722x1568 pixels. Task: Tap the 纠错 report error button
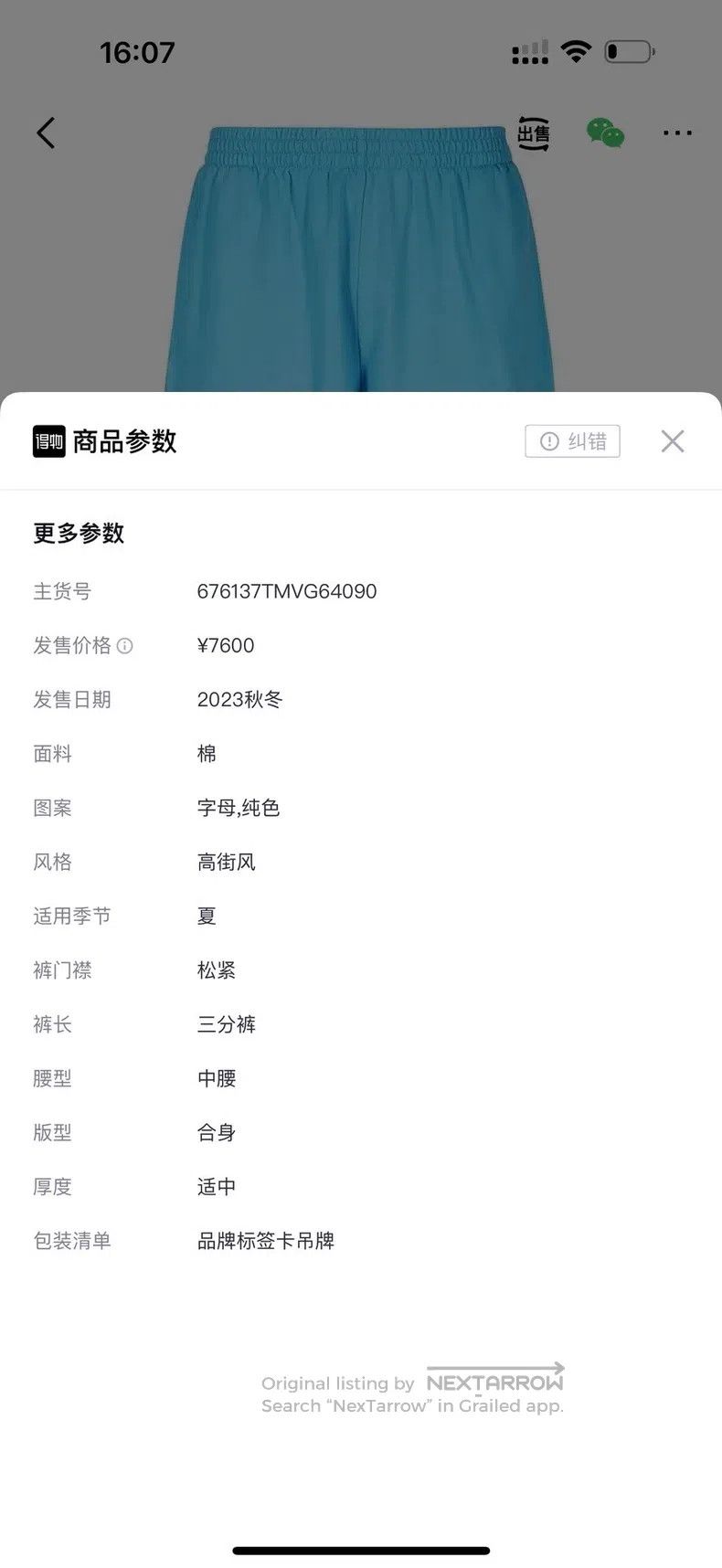tap(572, 441)
